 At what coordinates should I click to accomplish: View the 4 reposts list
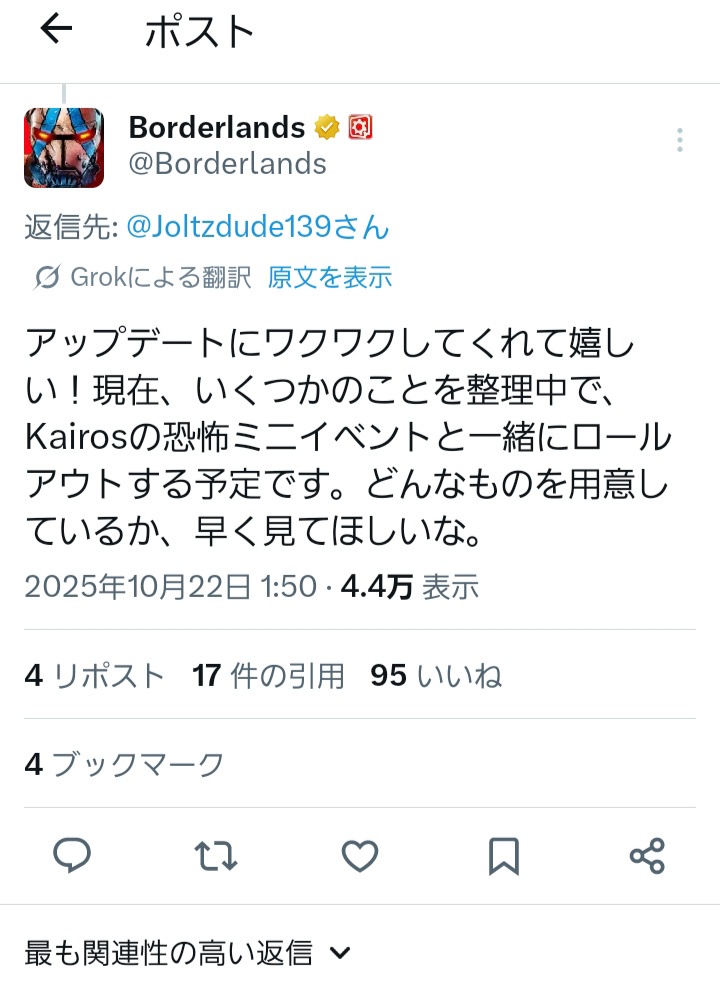pyautogui.click(x=95, y=676)
